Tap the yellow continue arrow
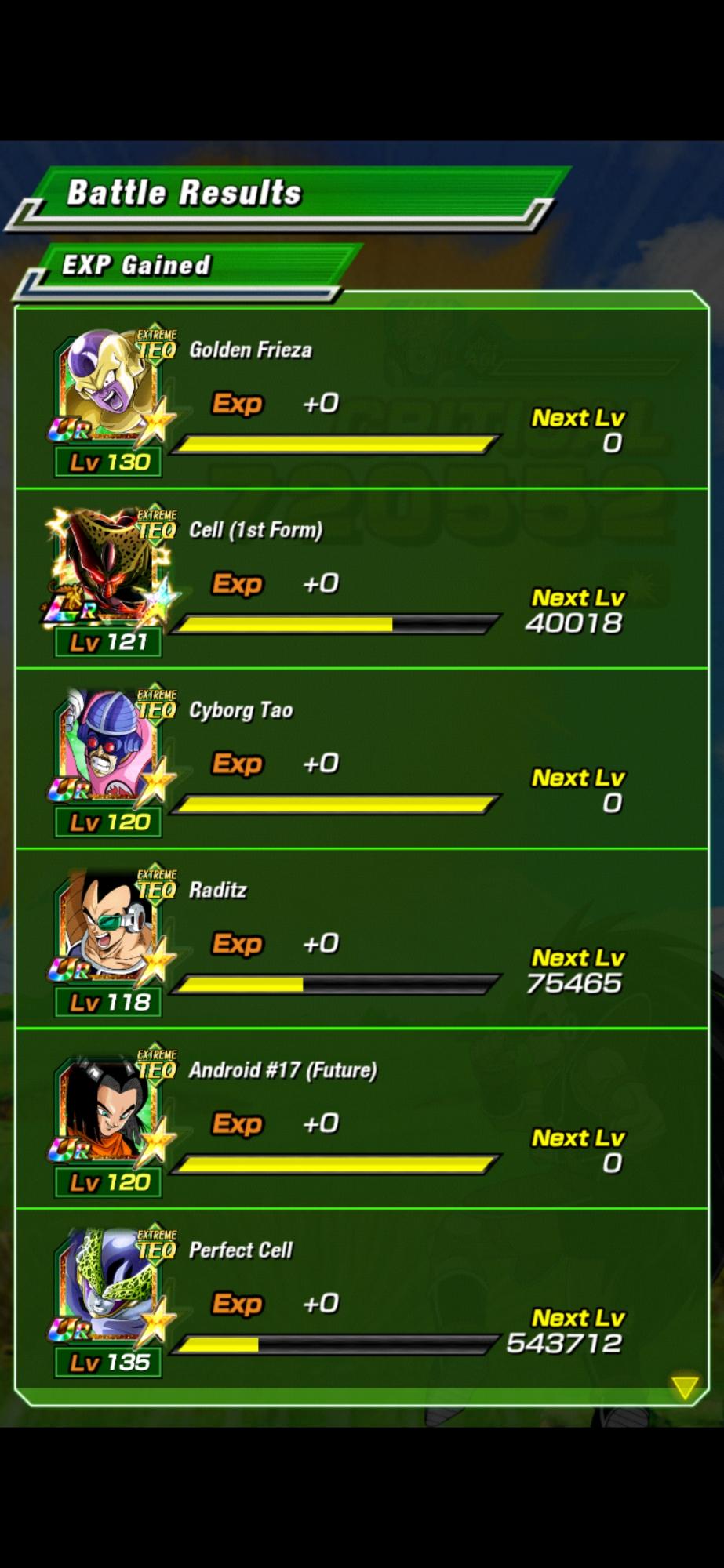Image resolution: width=724 pixels, height=1568 pixels. tap(684, 1387)
